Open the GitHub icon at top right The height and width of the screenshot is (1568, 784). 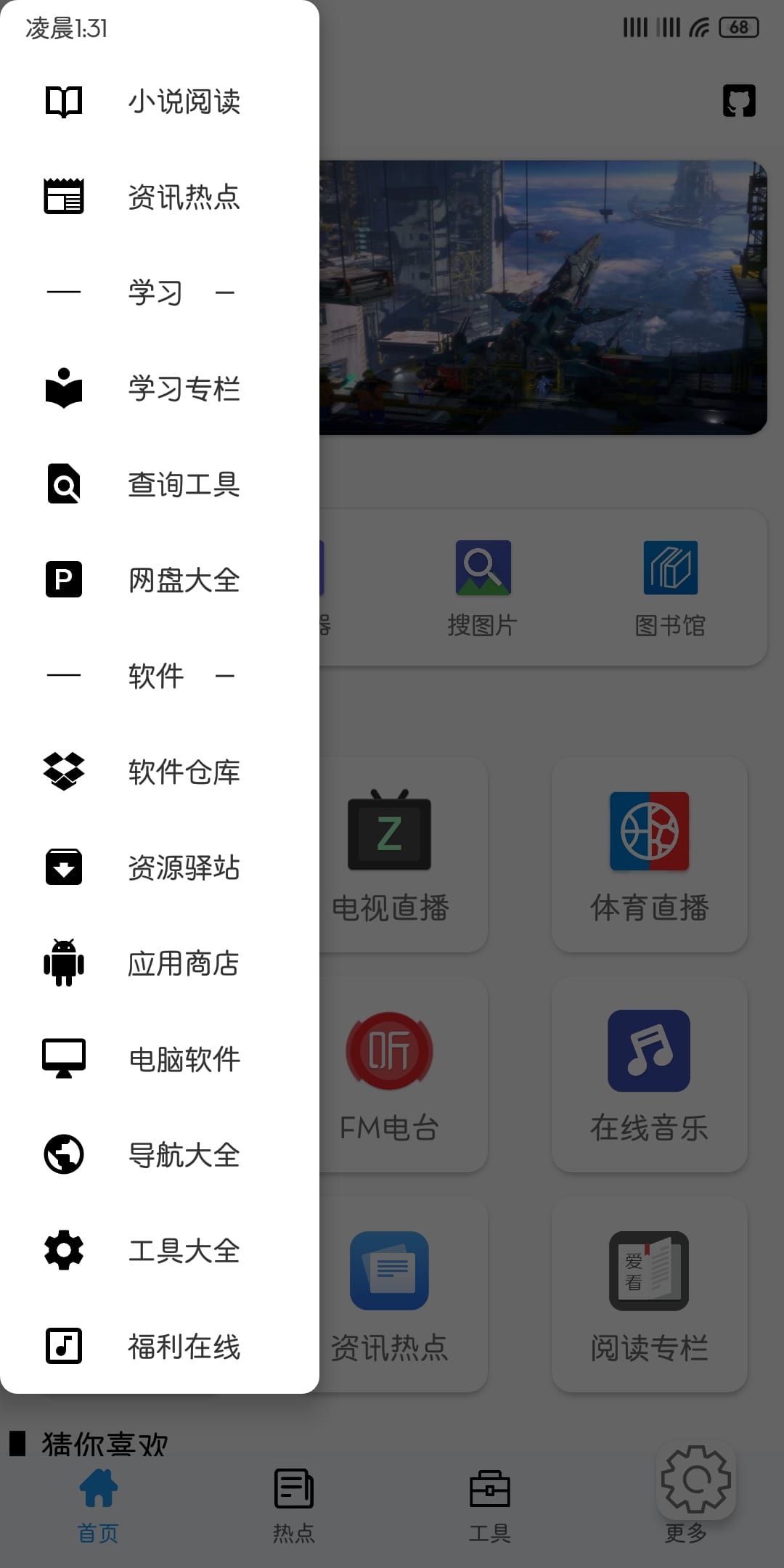739,100
